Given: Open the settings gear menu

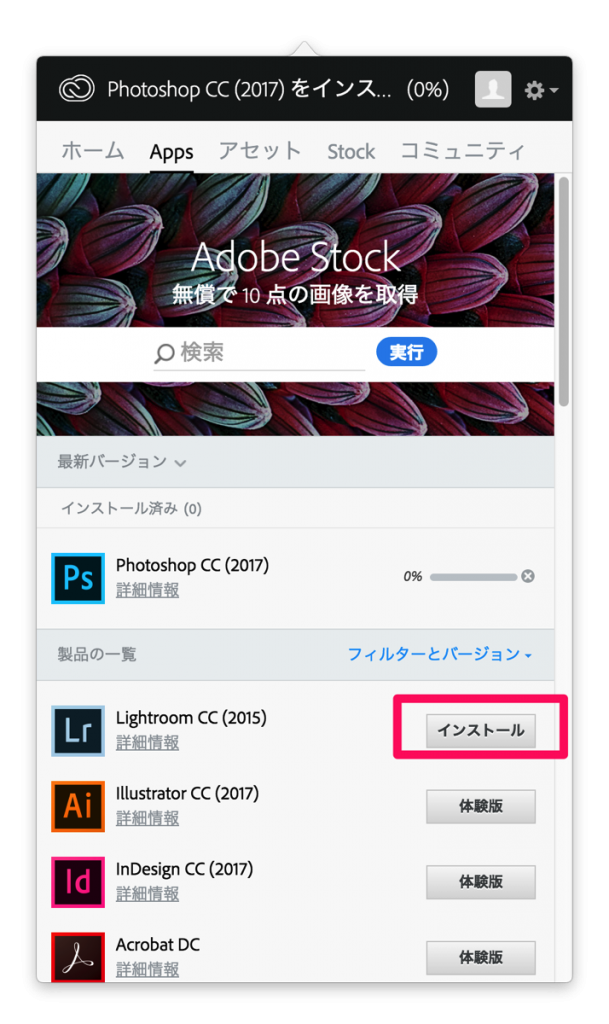Looking at the screenshot, I should tap(540, 90).
